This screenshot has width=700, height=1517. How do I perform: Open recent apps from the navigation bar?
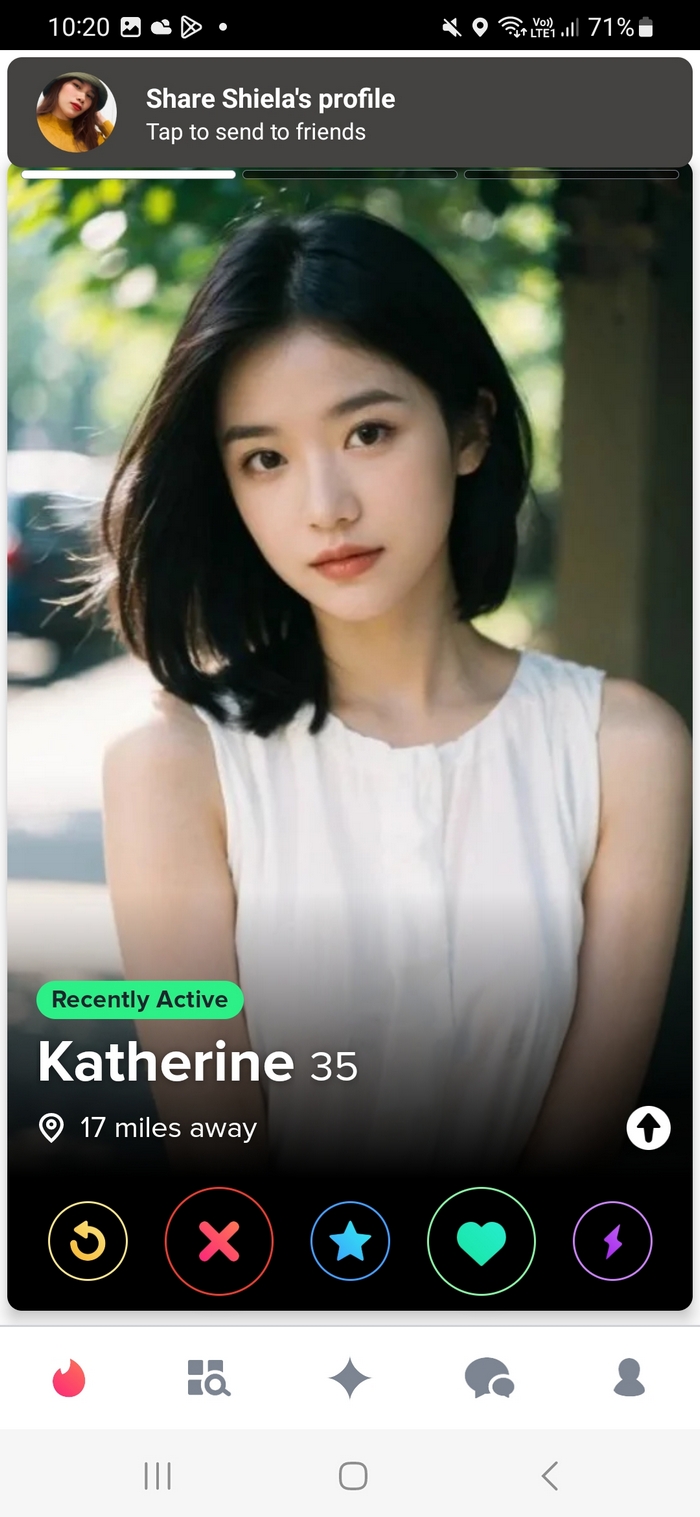click(x=157, y=1475)
